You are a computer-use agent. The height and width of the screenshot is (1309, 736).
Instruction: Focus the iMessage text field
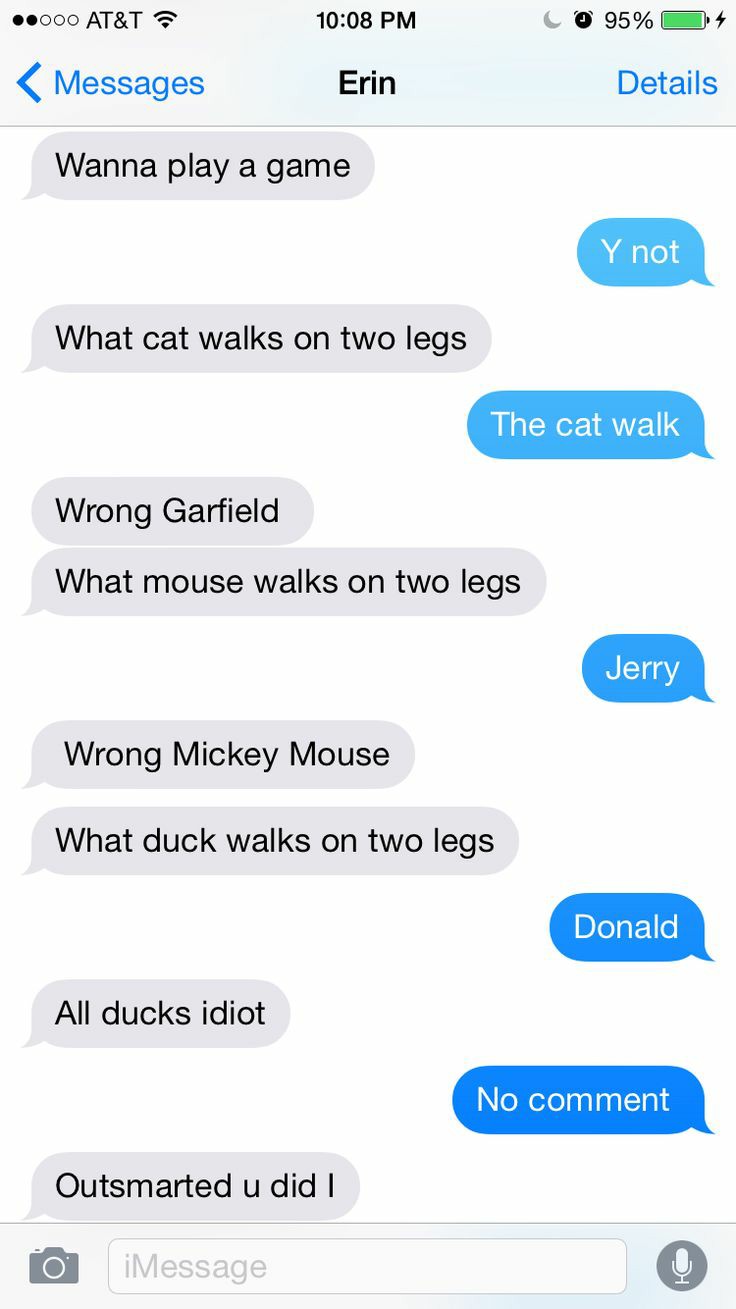367,1266
